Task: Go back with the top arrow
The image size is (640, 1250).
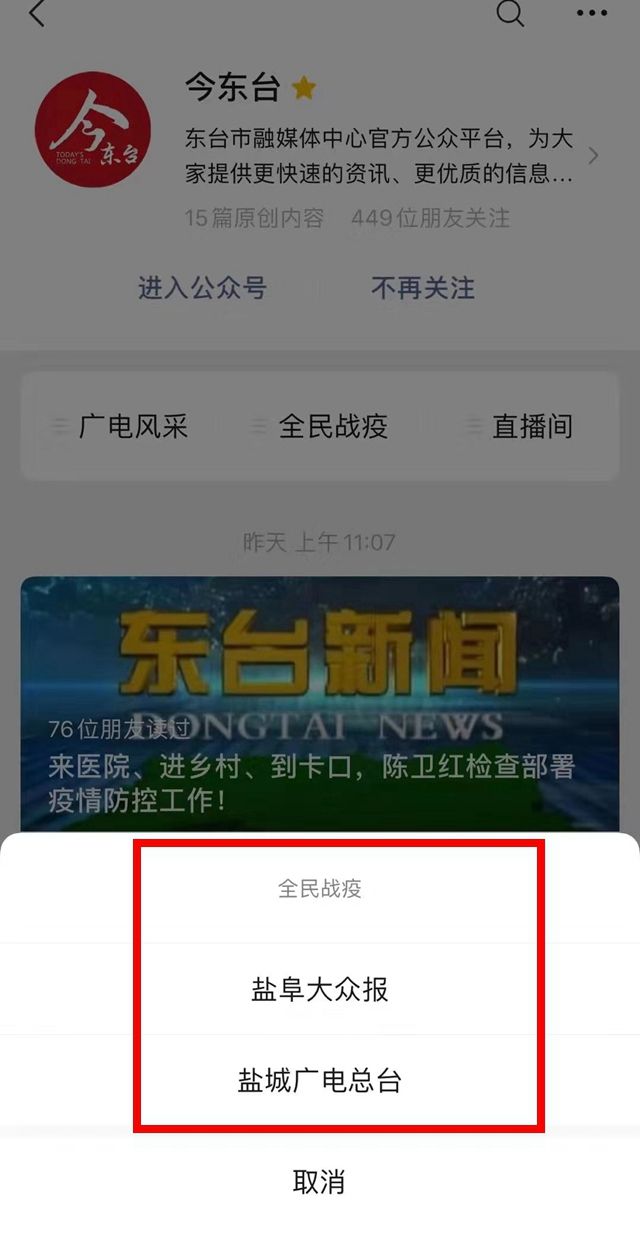Action: tap(38, 14)
